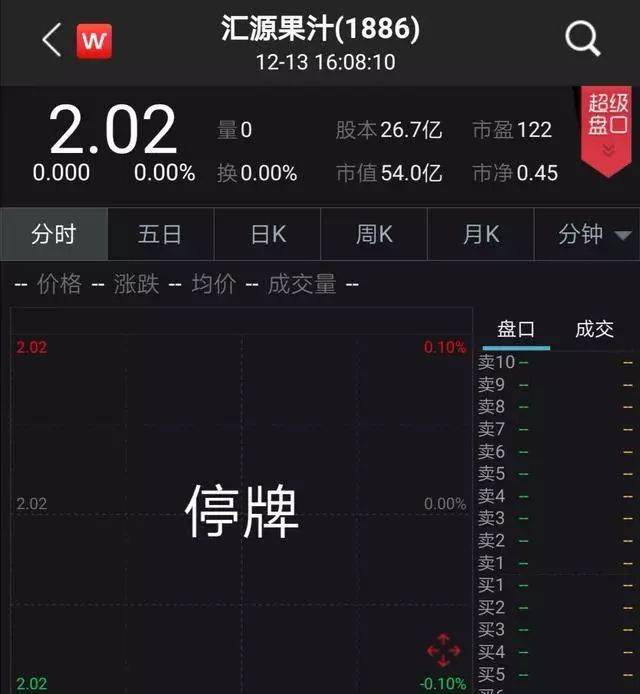
Task: Go back using the top-left arrow
Action: (52, 40)
